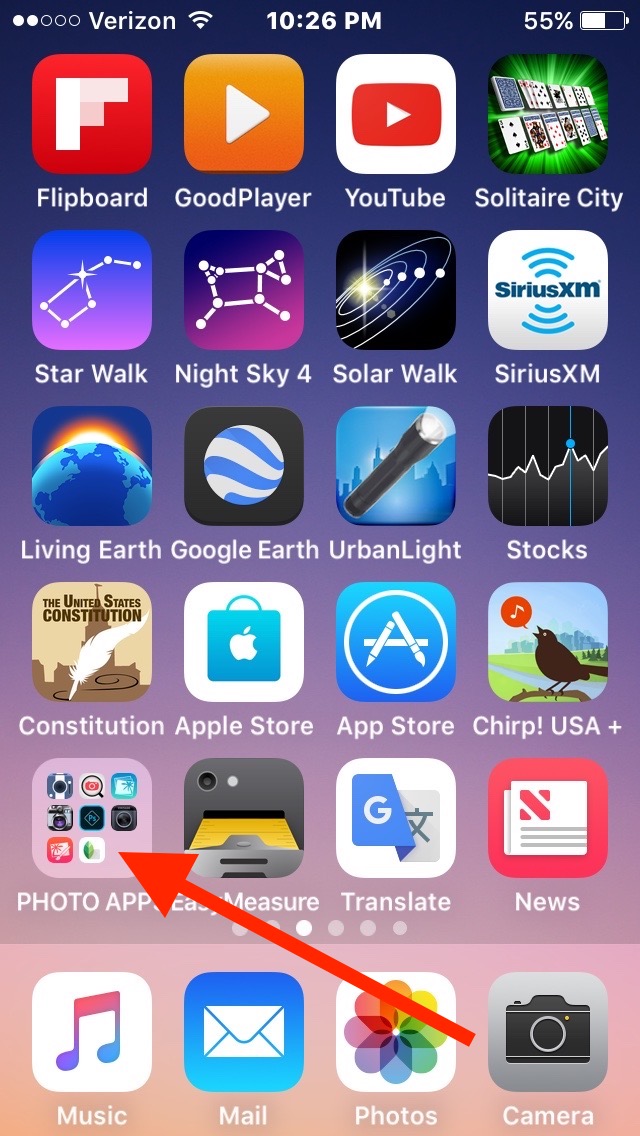Launch Google Translate
Screen dimensions: 640x1136
(x=396, y=818)
